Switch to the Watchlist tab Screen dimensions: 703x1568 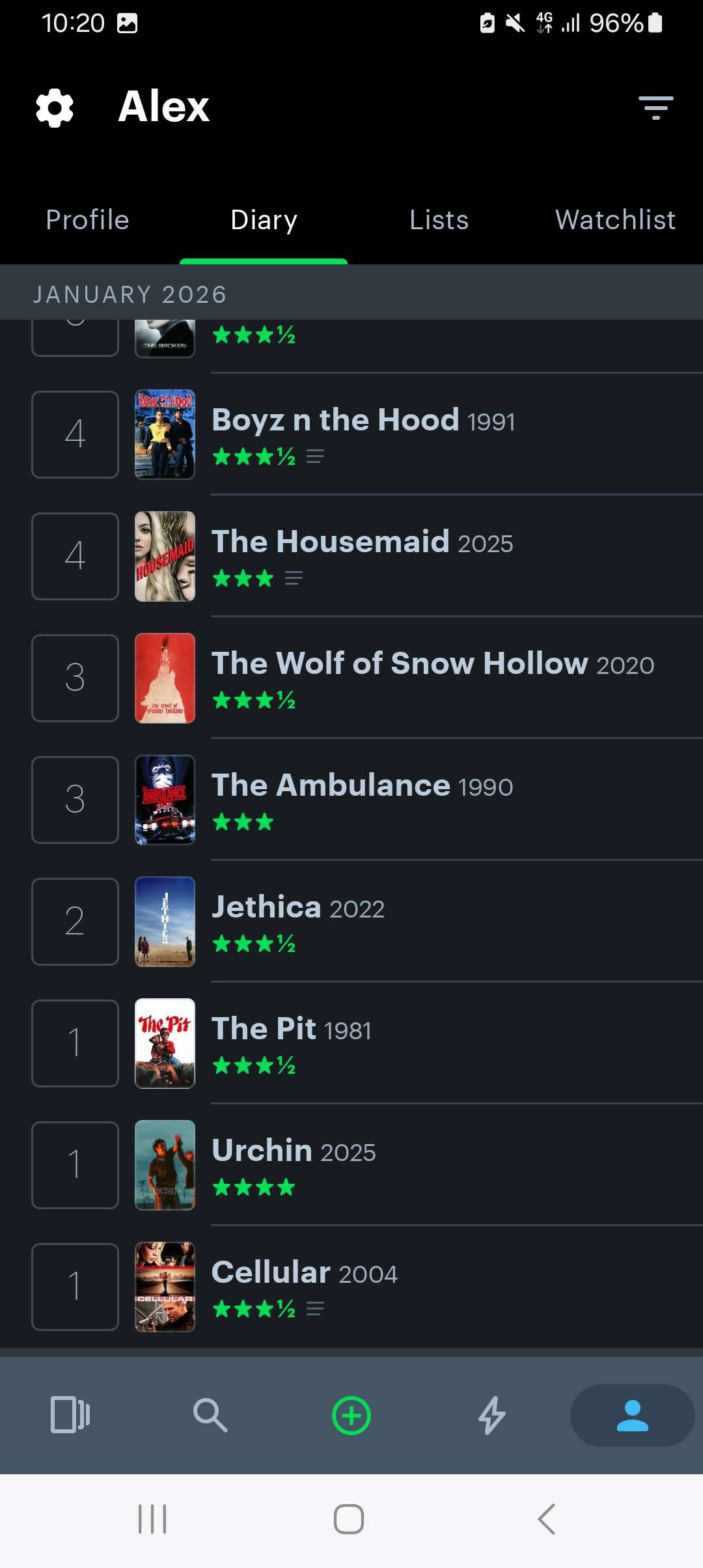tap(615, 220)
